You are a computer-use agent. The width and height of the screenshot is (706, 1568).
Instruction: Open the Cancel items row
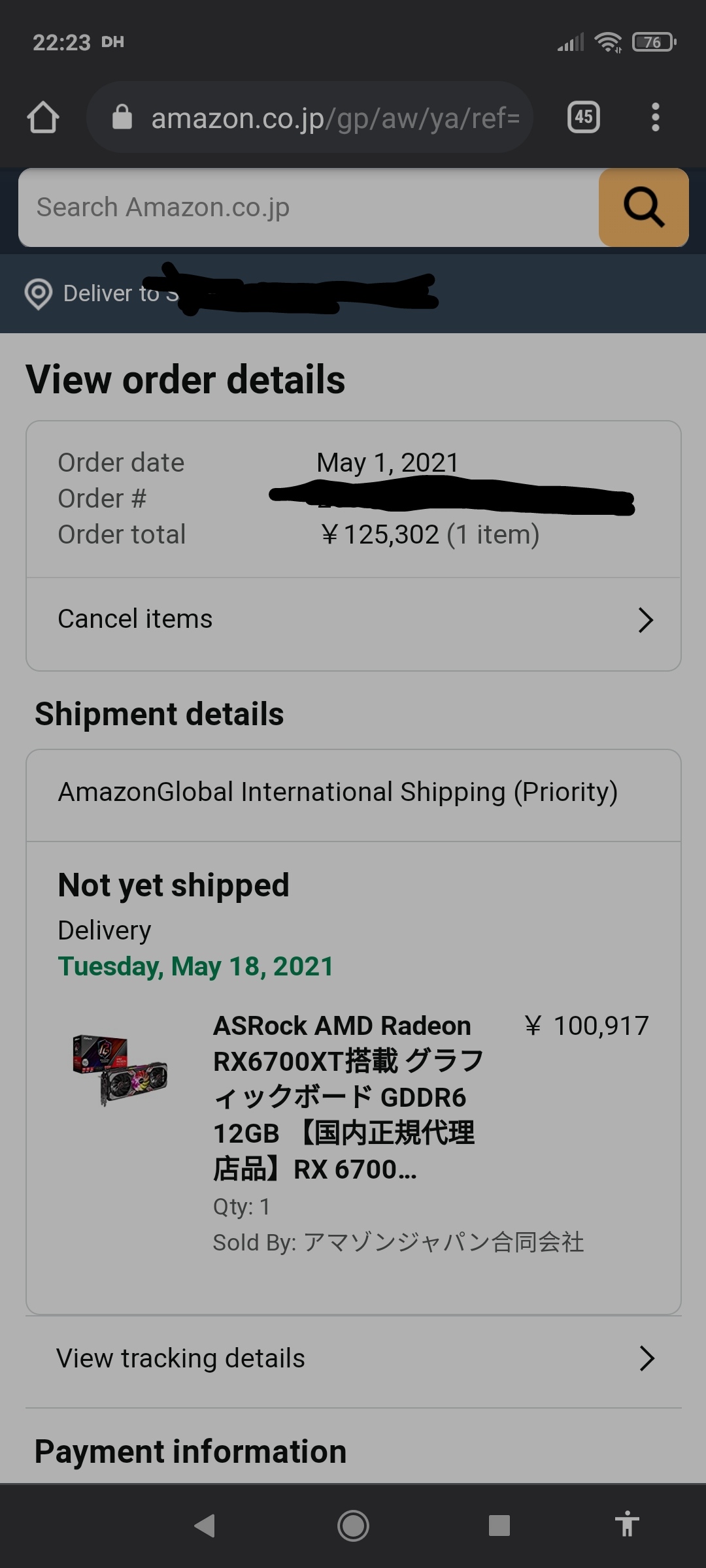tap(354, 619)
